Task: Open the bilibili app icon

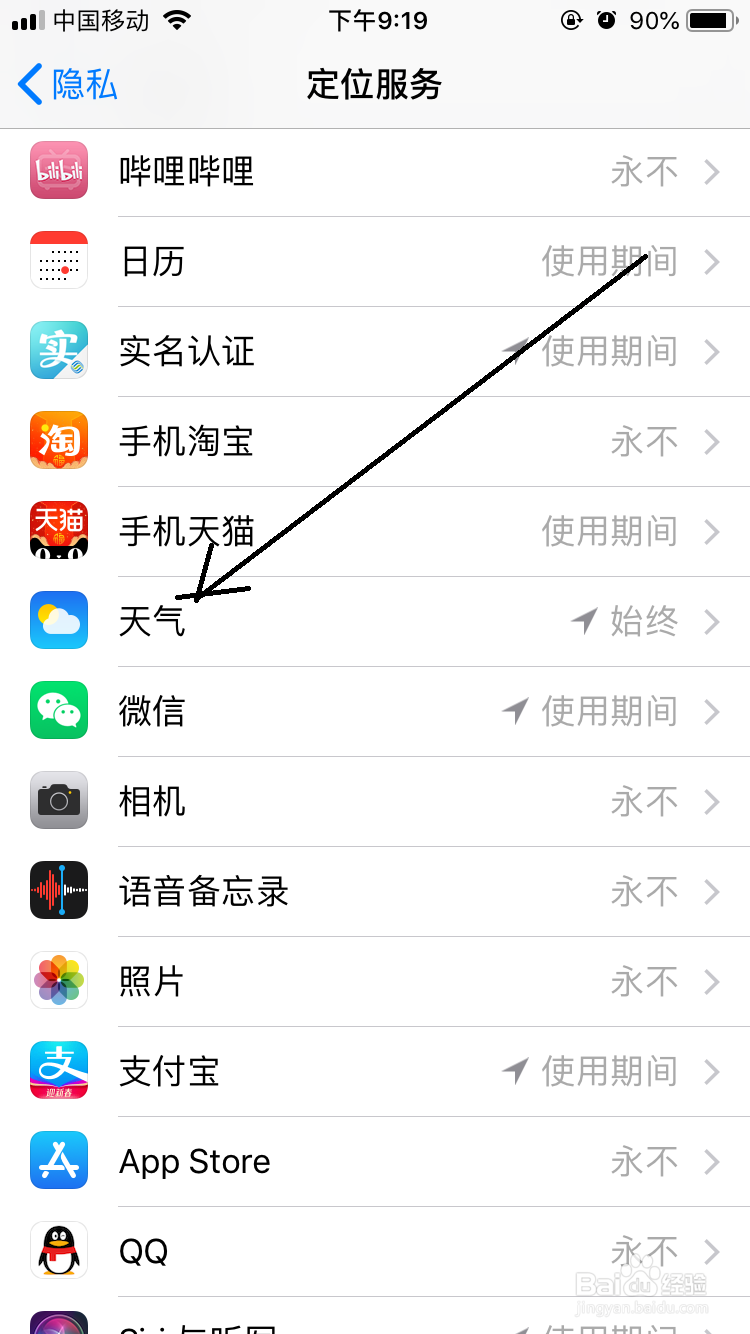Action: (x=58, y=171)
